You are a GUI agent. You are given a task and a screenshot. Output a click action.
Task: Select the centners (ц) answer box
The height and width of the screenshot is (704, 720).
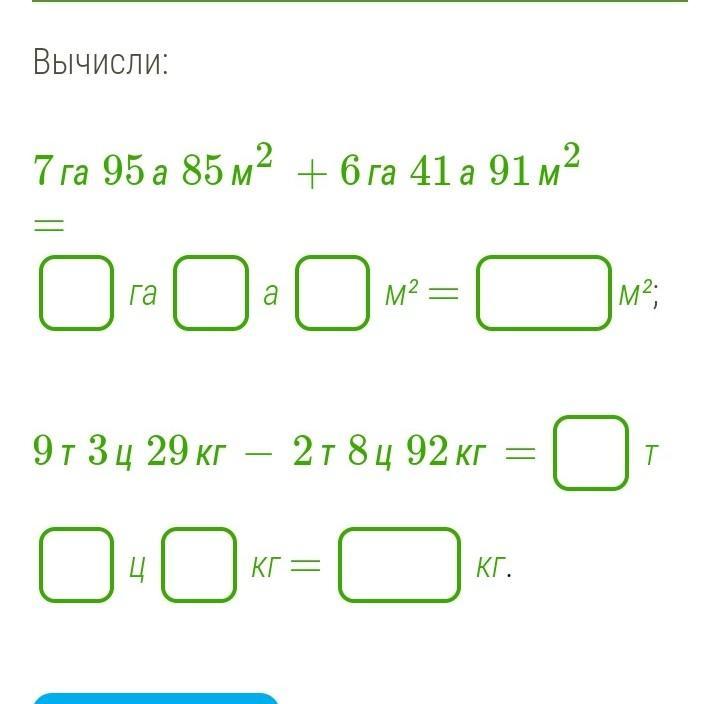coord(76,565)
